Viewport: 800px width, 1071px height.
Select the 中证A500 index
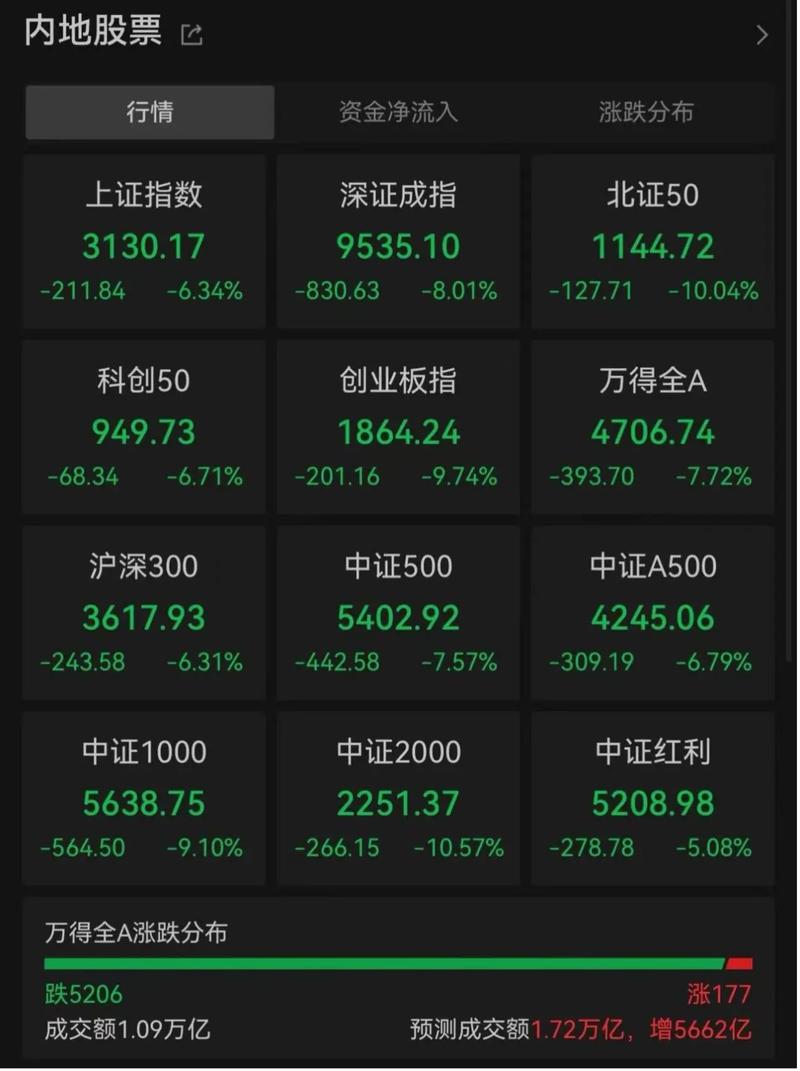coord(652,612)
